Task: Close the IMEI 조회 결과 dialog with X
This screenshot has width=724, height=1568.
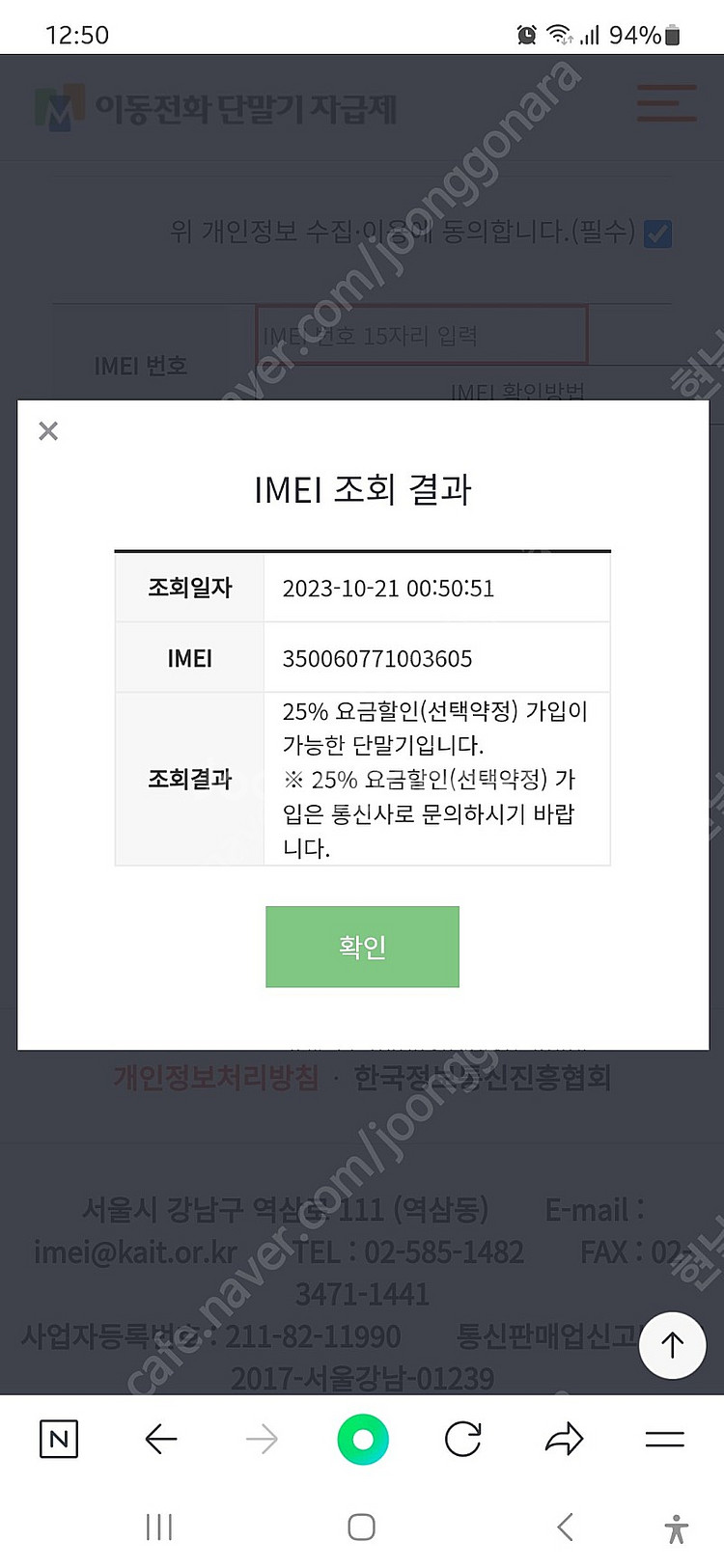Action: (x=48, y=431)
